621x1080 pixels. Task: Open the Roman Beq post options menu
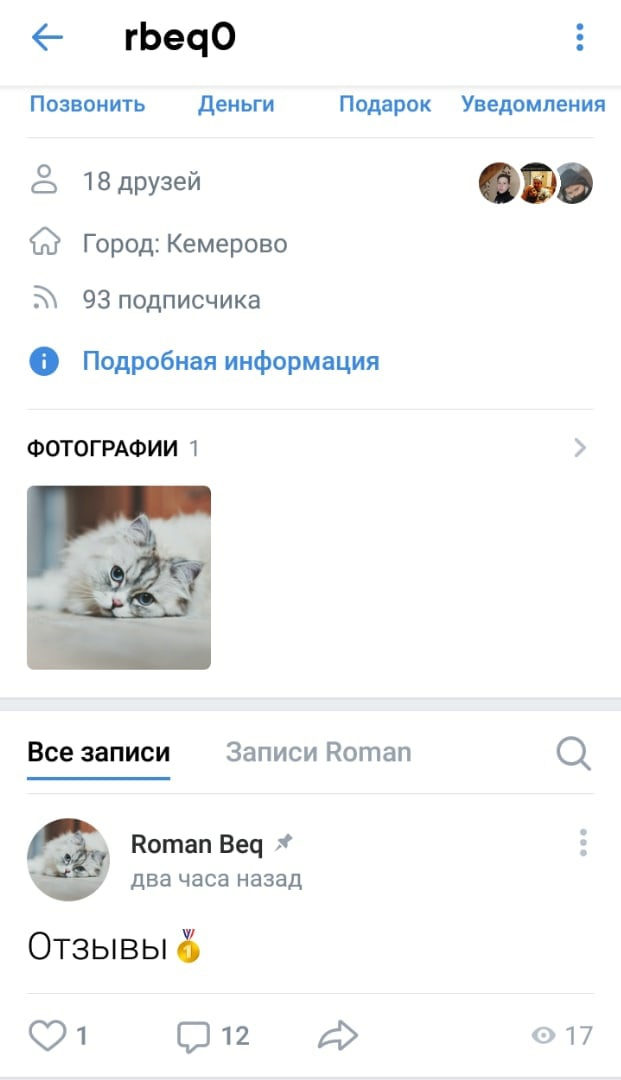[x=583, y=843]
